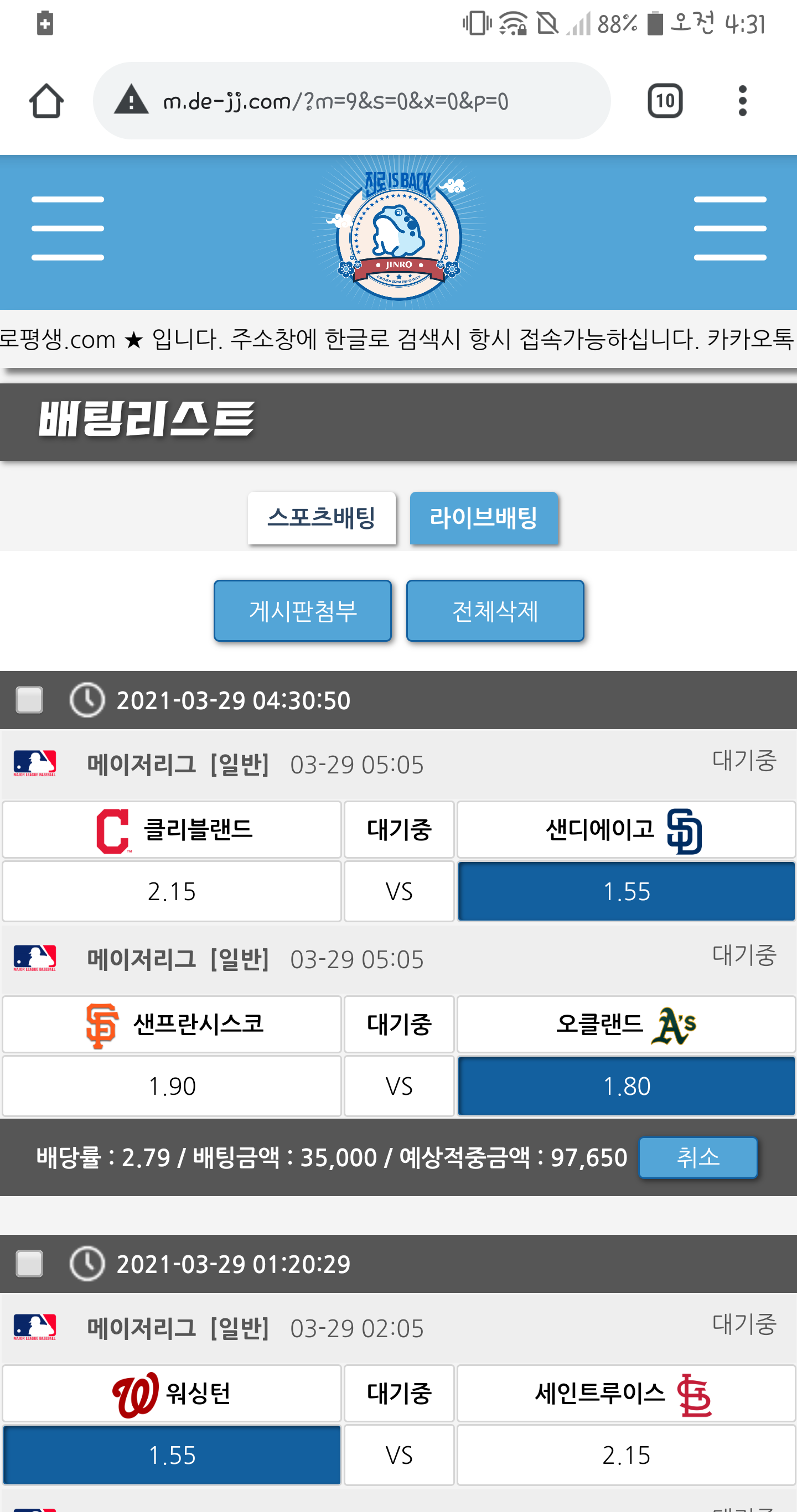797x1512 pixels.
Task: Switch to the 라이브배팅 tab
Action: (483, 518)
